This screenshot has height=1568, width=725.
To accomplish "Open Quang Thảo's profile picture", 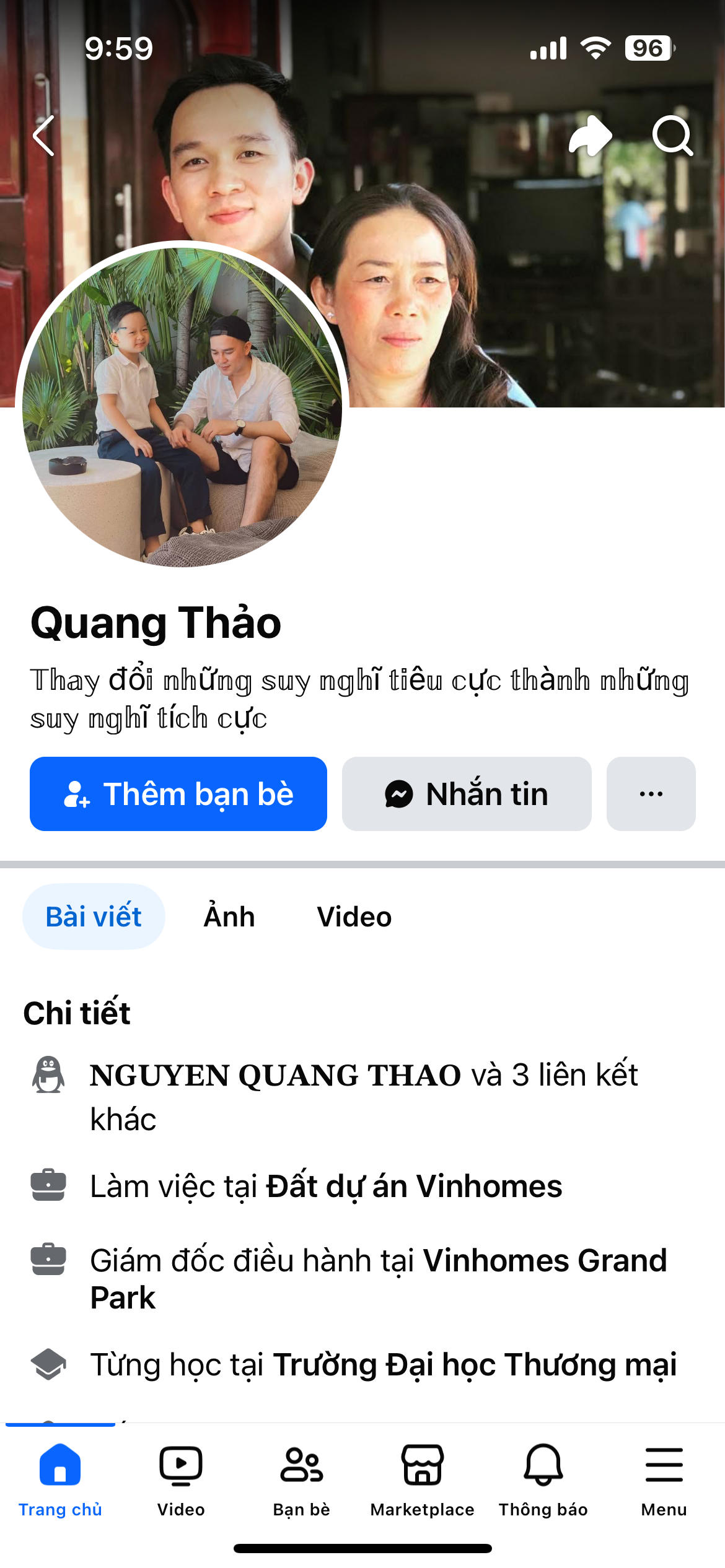I will 182,406.
